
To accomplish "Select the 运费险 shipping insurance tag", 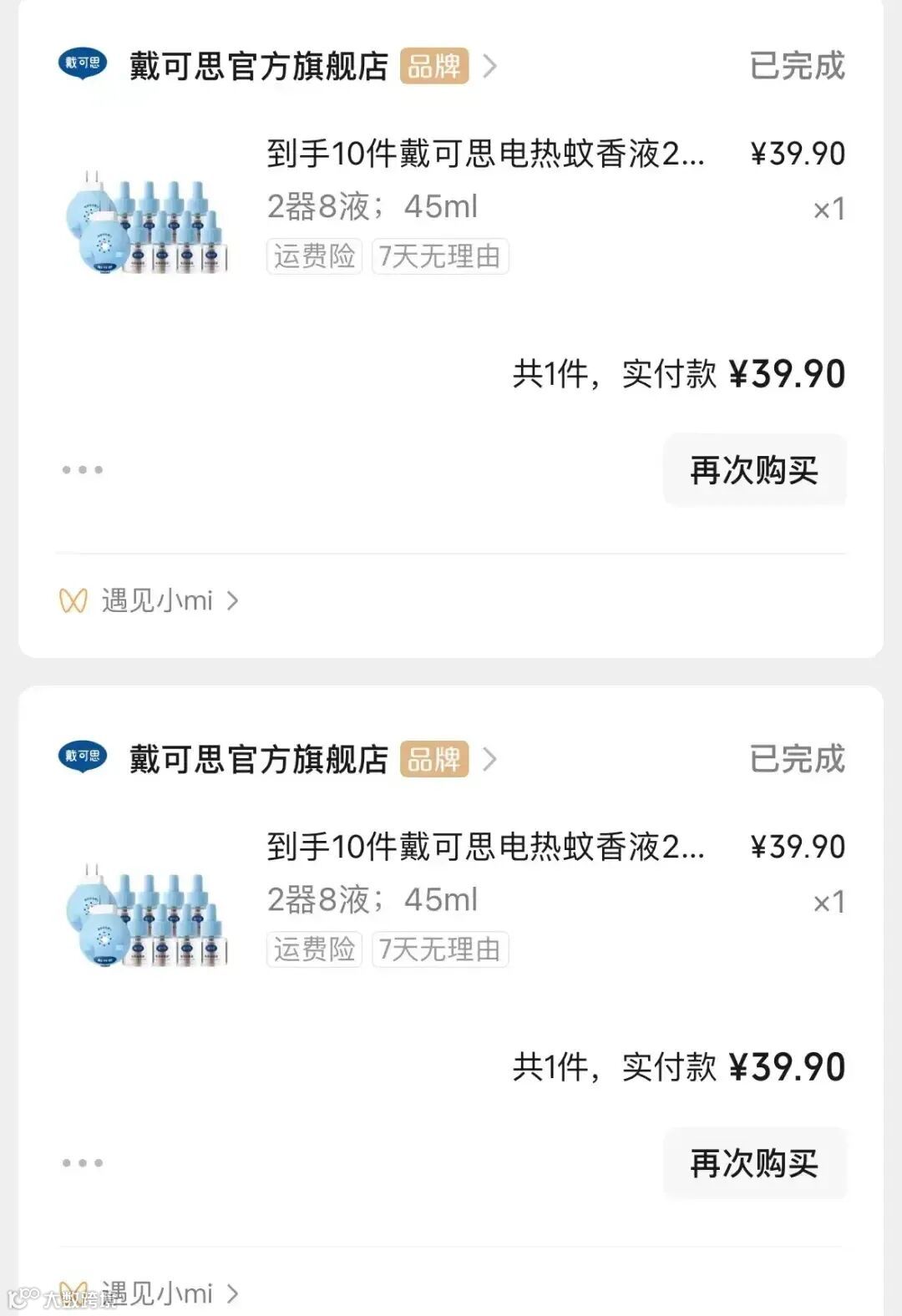I will pos(313,257).
